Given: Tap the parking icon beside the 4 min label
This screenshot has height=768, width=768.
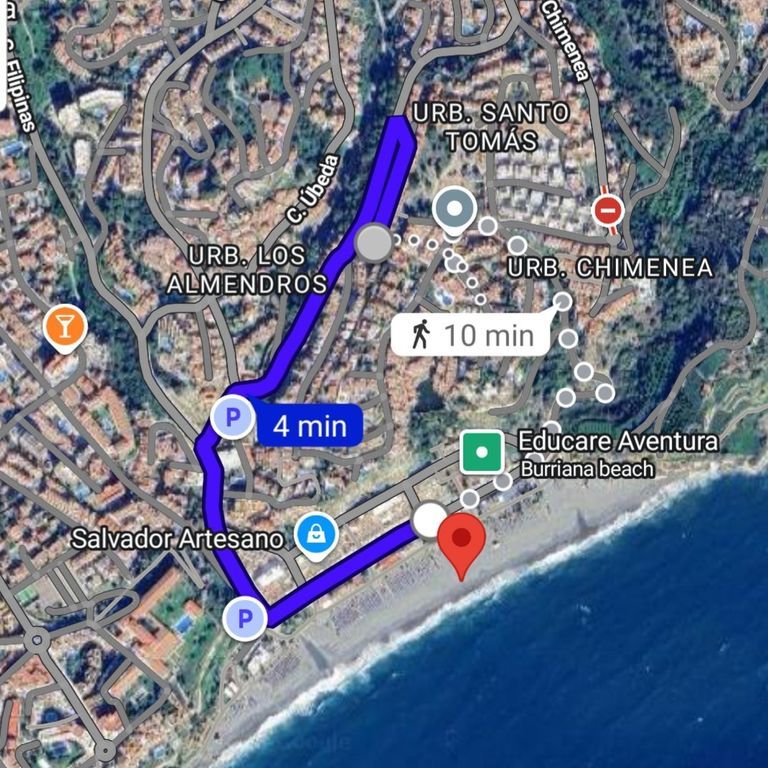Looking at the screenshot, I should [x=232, y=418].
